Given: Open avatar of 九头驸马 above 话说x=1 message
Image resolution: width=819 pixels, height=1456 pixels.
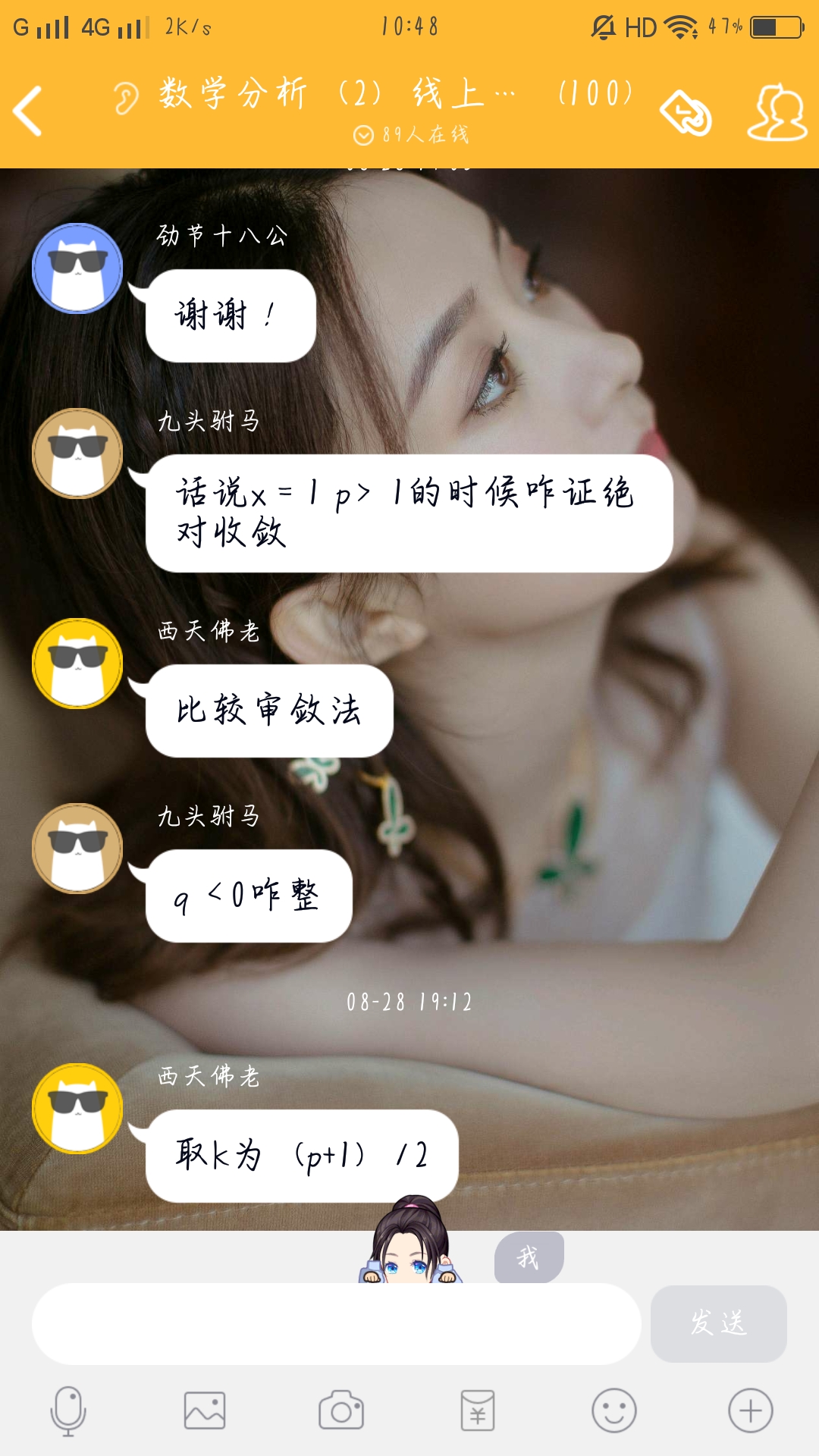Looking at the screenshot, I should coord(77,453).
